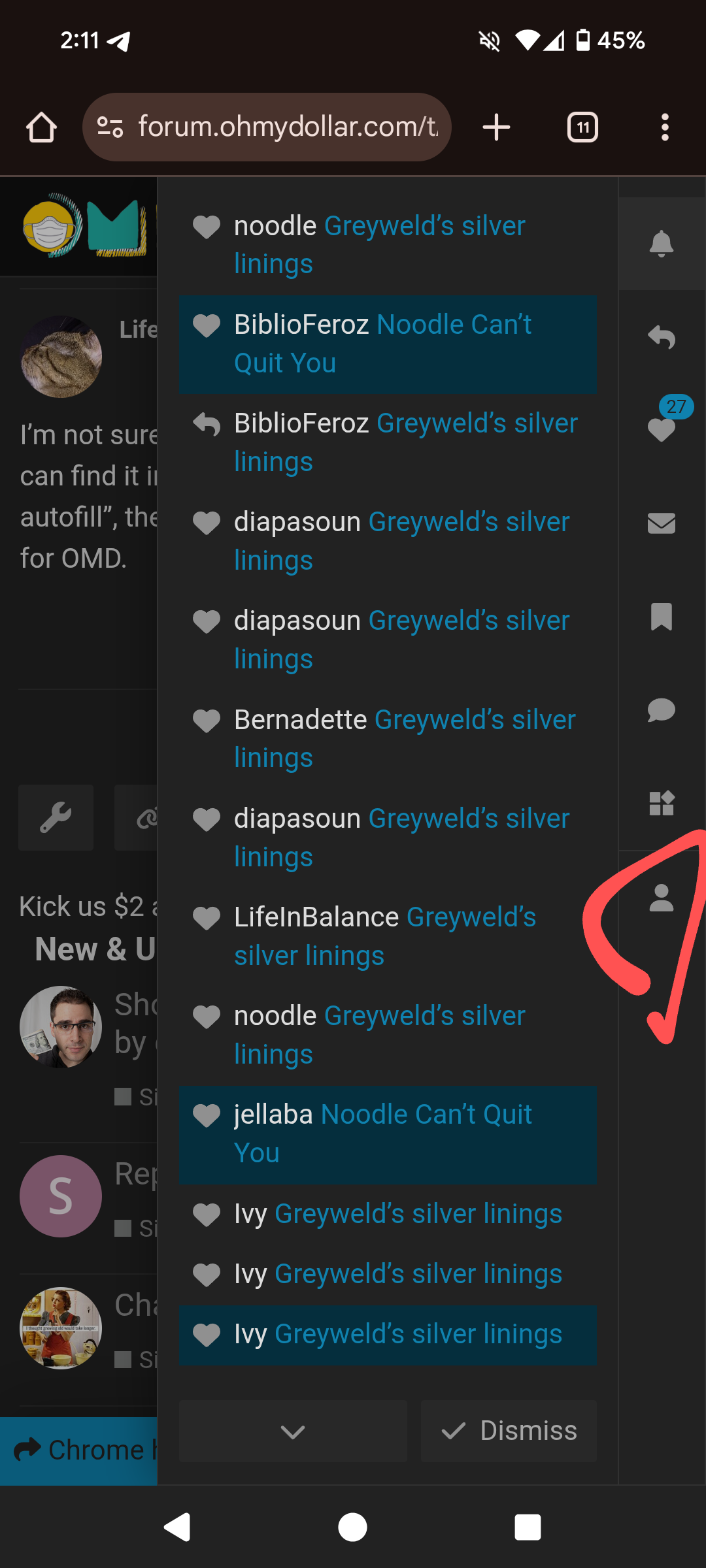Open jellaba's like on Noodle Can't Quit You
Screen dimensions: 706x1568
(x=388, y=1134)
